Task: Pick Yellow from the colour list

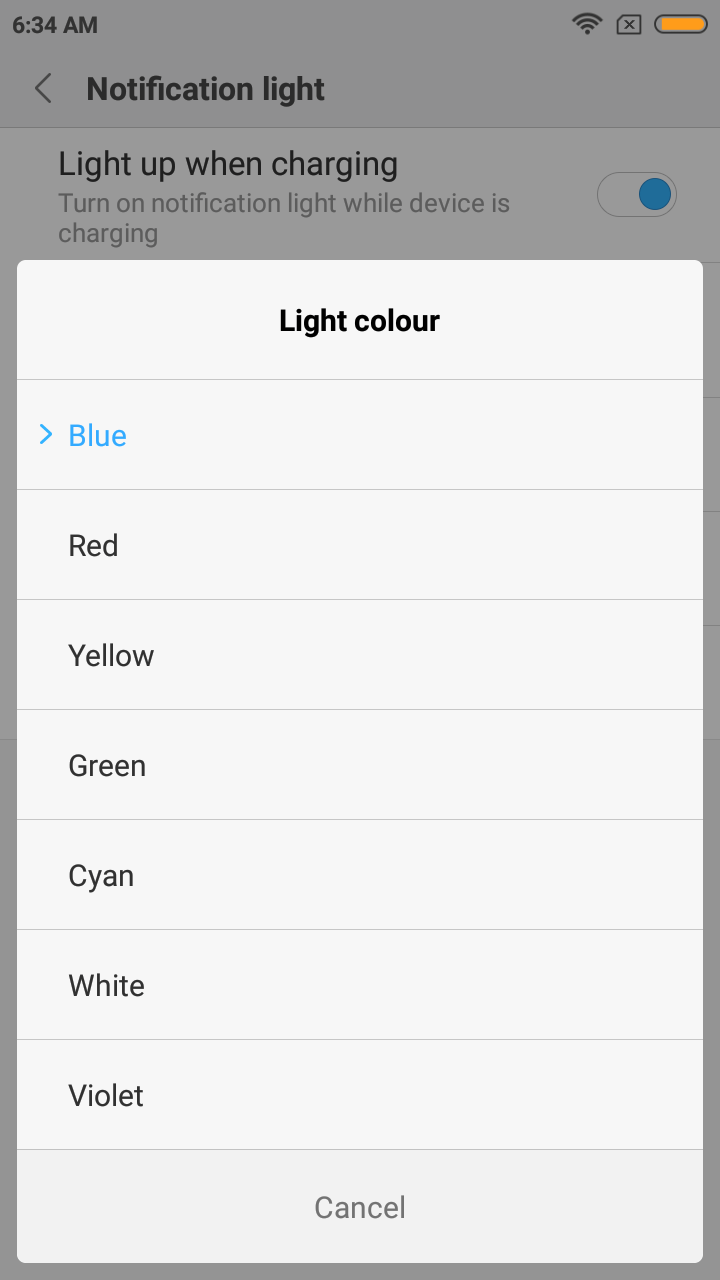Action: [360, 655]
